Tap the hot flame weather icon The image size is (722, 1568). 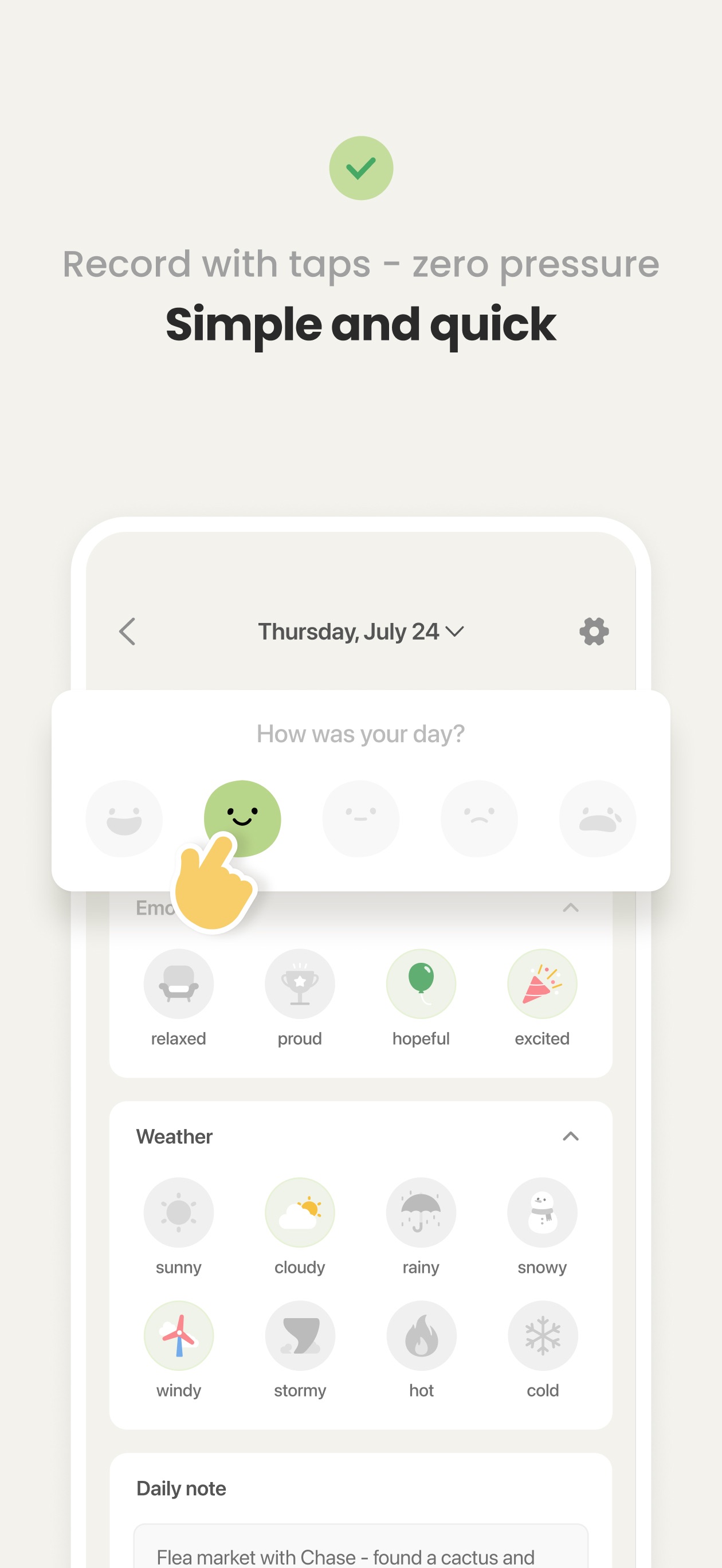(421, 1335)
